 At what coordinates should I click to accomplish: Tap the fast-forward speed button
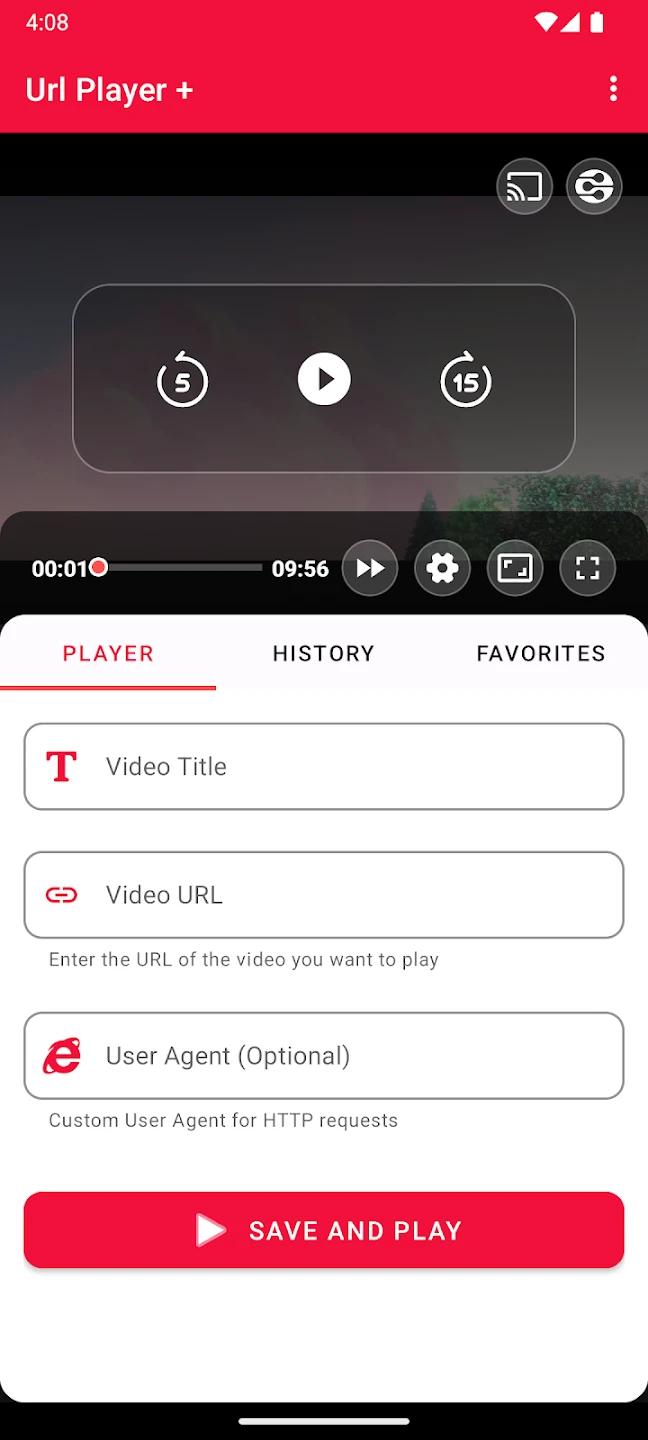[370, 568]
